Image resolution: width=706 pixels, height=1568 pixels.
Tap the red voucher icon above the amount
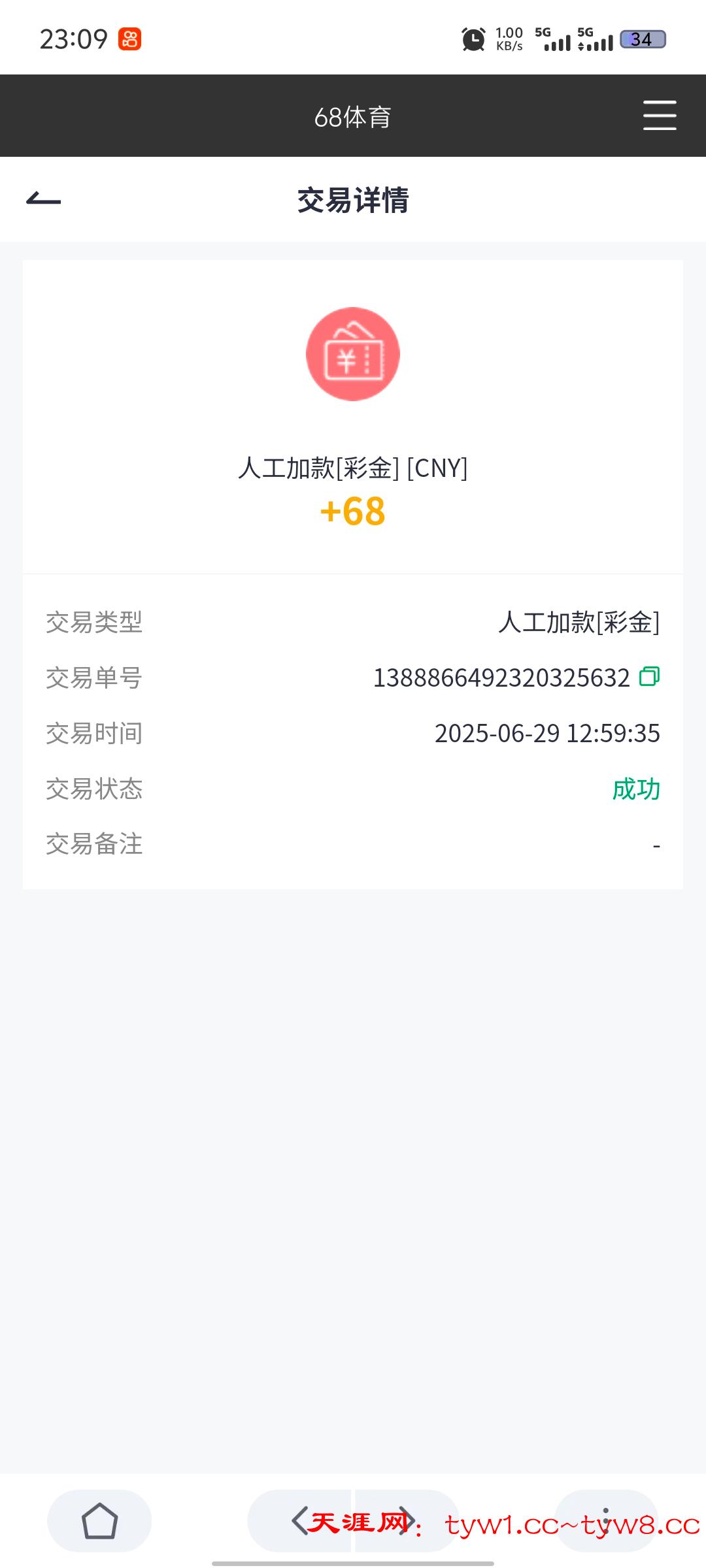352,353
